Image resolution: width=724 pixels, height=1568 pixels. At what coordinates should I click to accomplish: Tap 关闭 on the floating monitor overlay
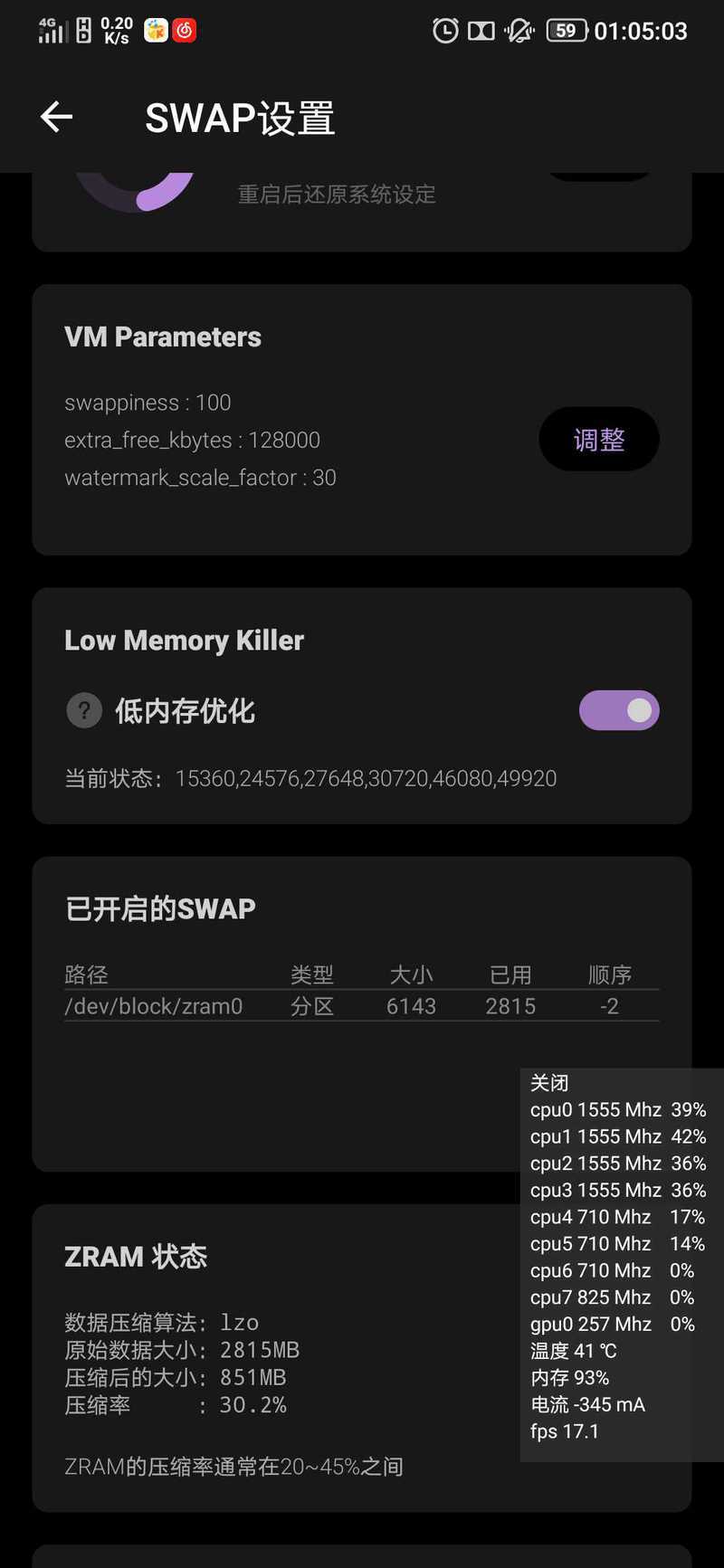[x=549, y=1083]
